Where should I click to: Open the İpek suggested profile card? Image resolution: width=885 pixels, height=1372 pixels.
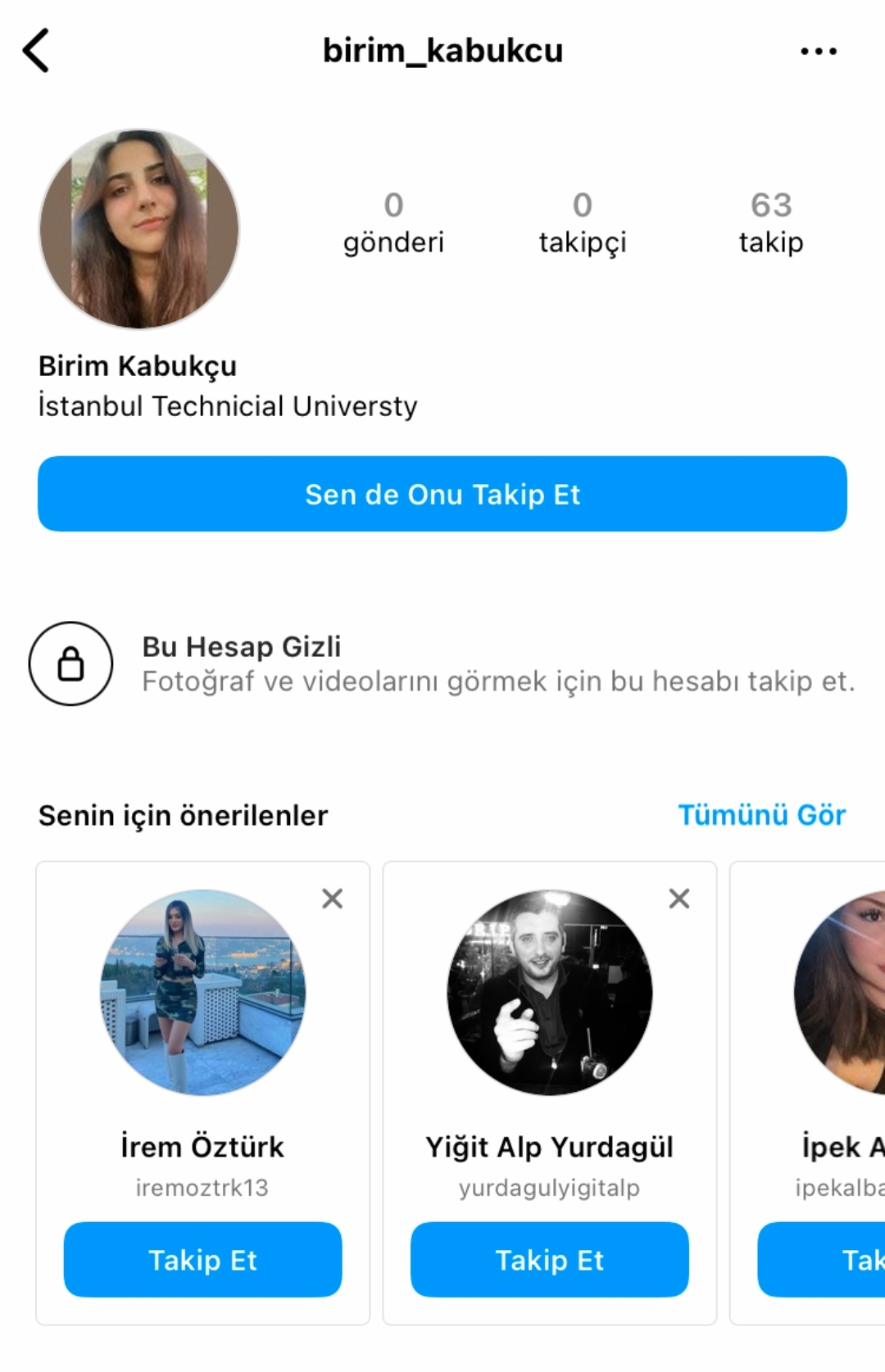[x=808, y=1093]
